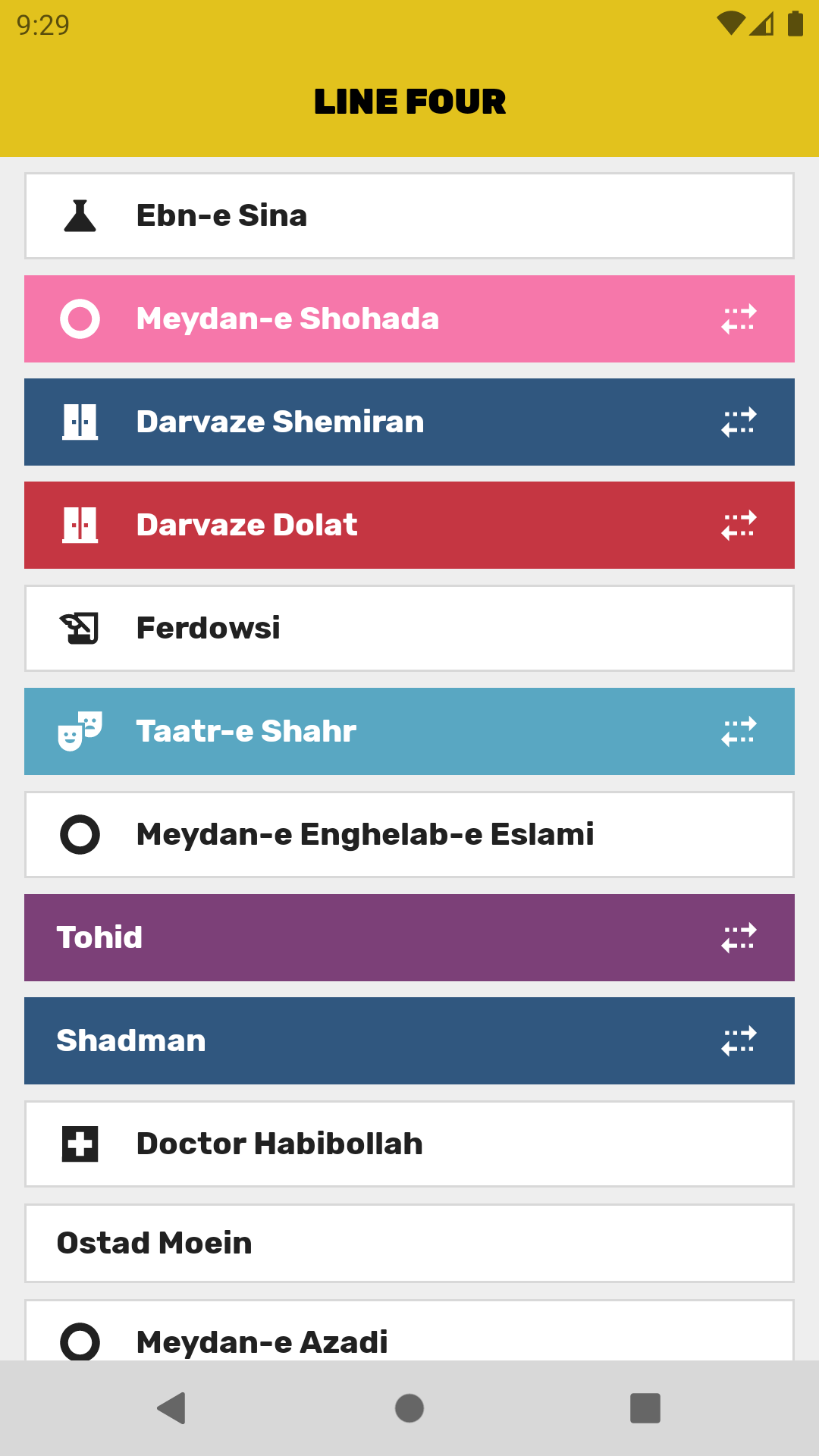
Task: Open the Meydan-e Azadi station
Action: tap(409, 1335)
